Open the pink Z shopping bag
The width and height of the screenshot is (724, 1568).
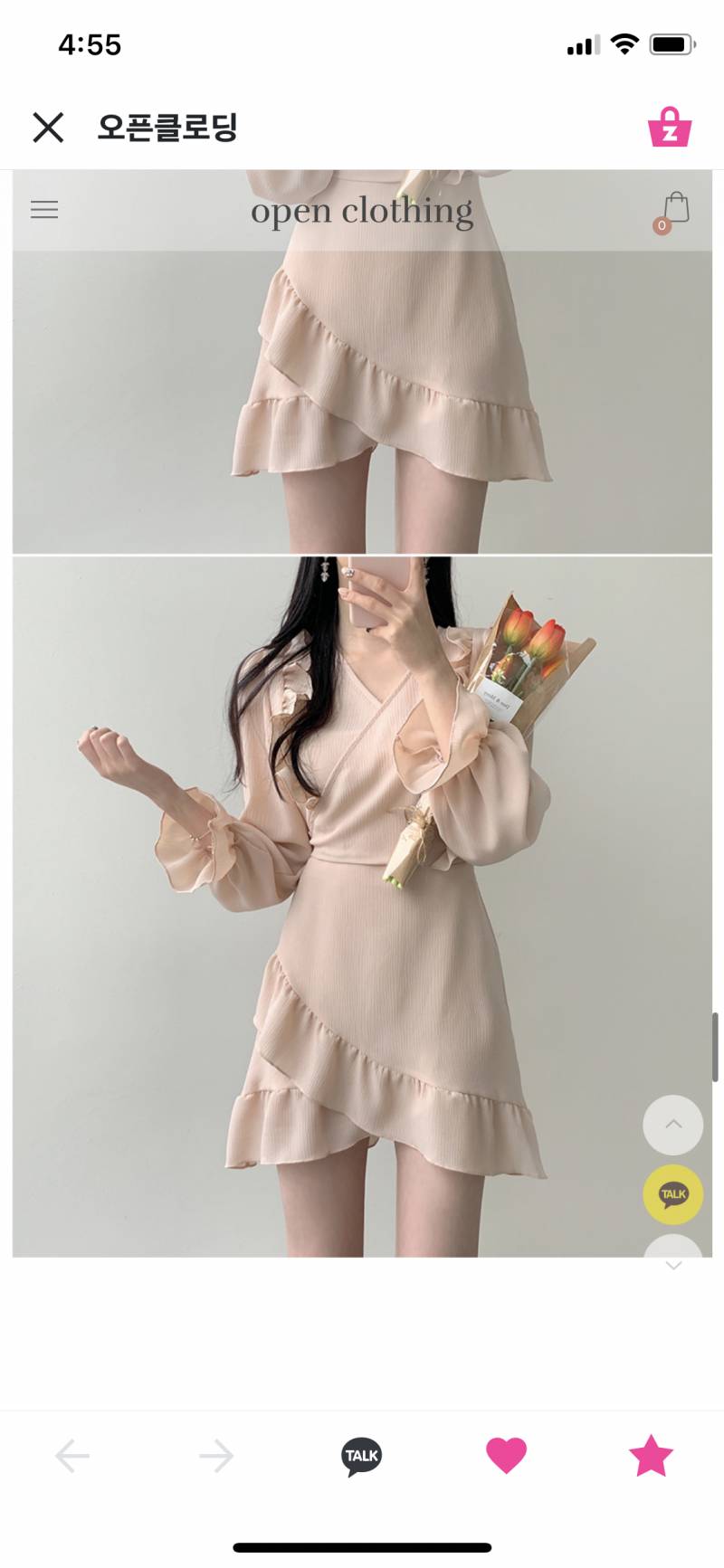click(670, 128)
